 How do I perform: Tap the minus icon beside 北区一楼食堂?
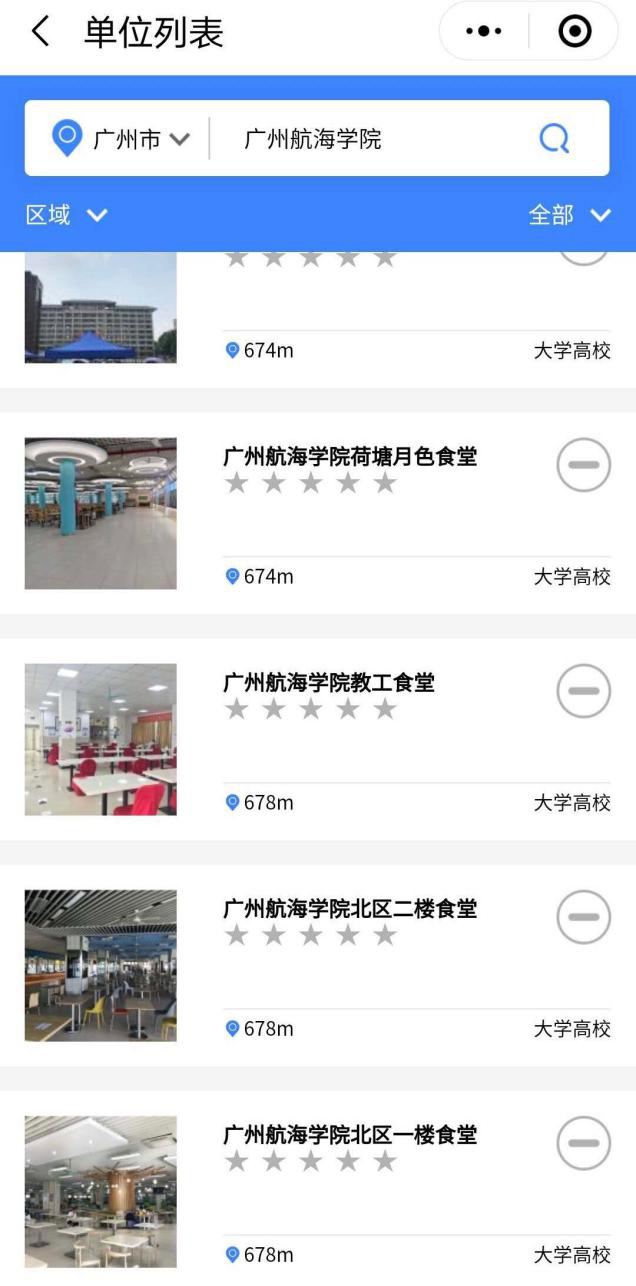click(x=584, y=1143)
